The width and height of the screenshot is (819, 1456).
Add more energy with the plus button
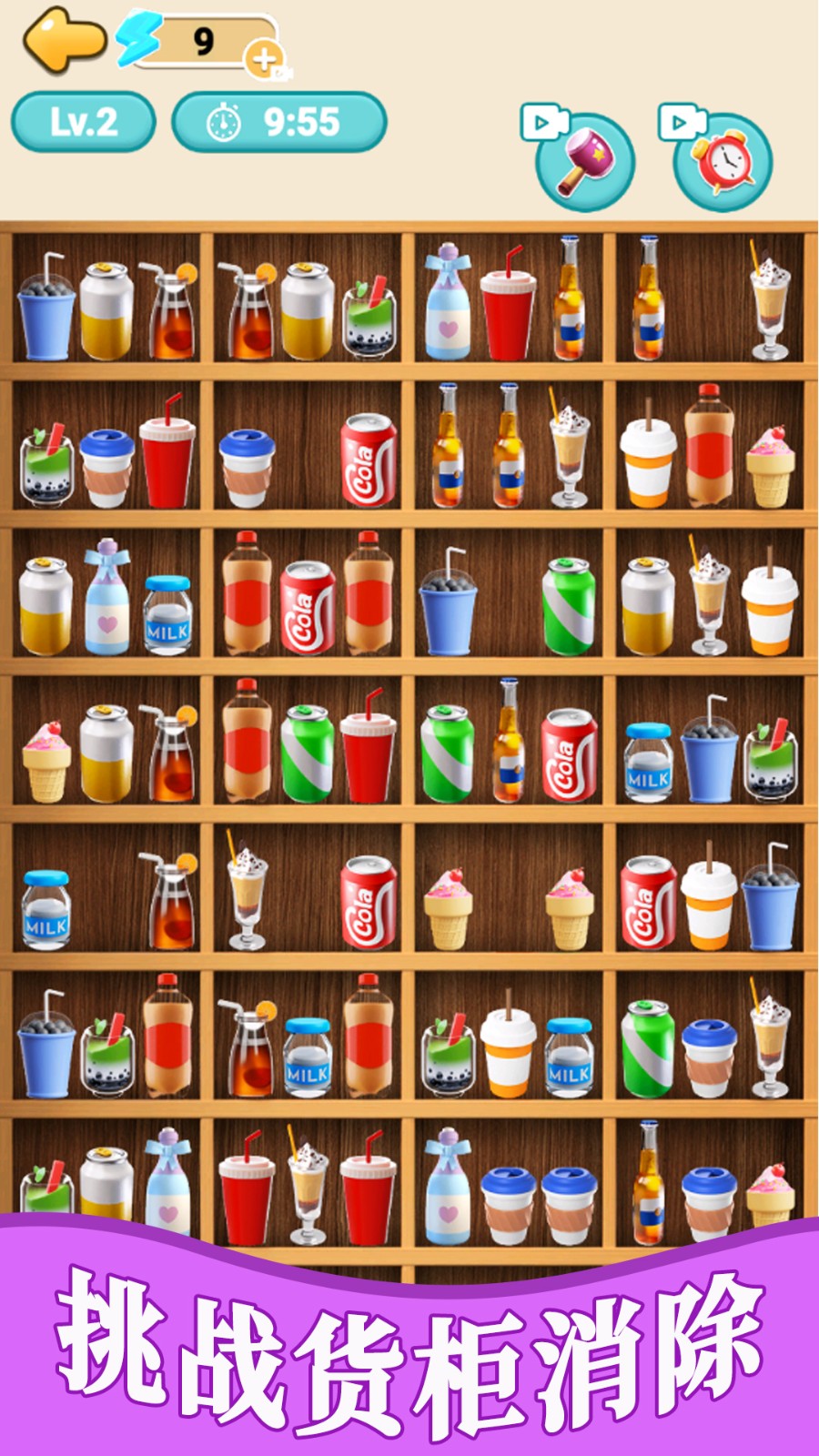[264, 60]
